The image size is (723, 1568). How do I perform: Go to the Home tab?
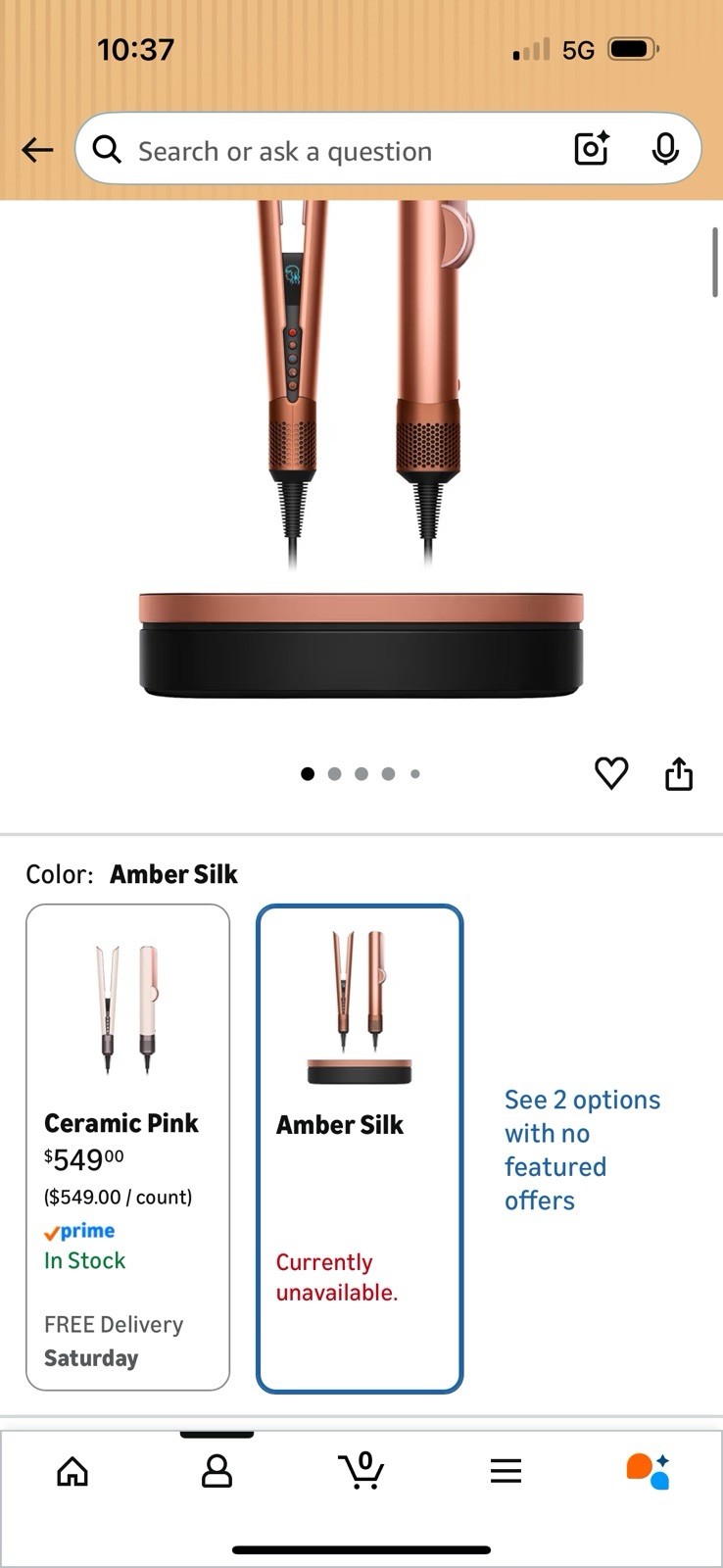[x=72, y=1471]
